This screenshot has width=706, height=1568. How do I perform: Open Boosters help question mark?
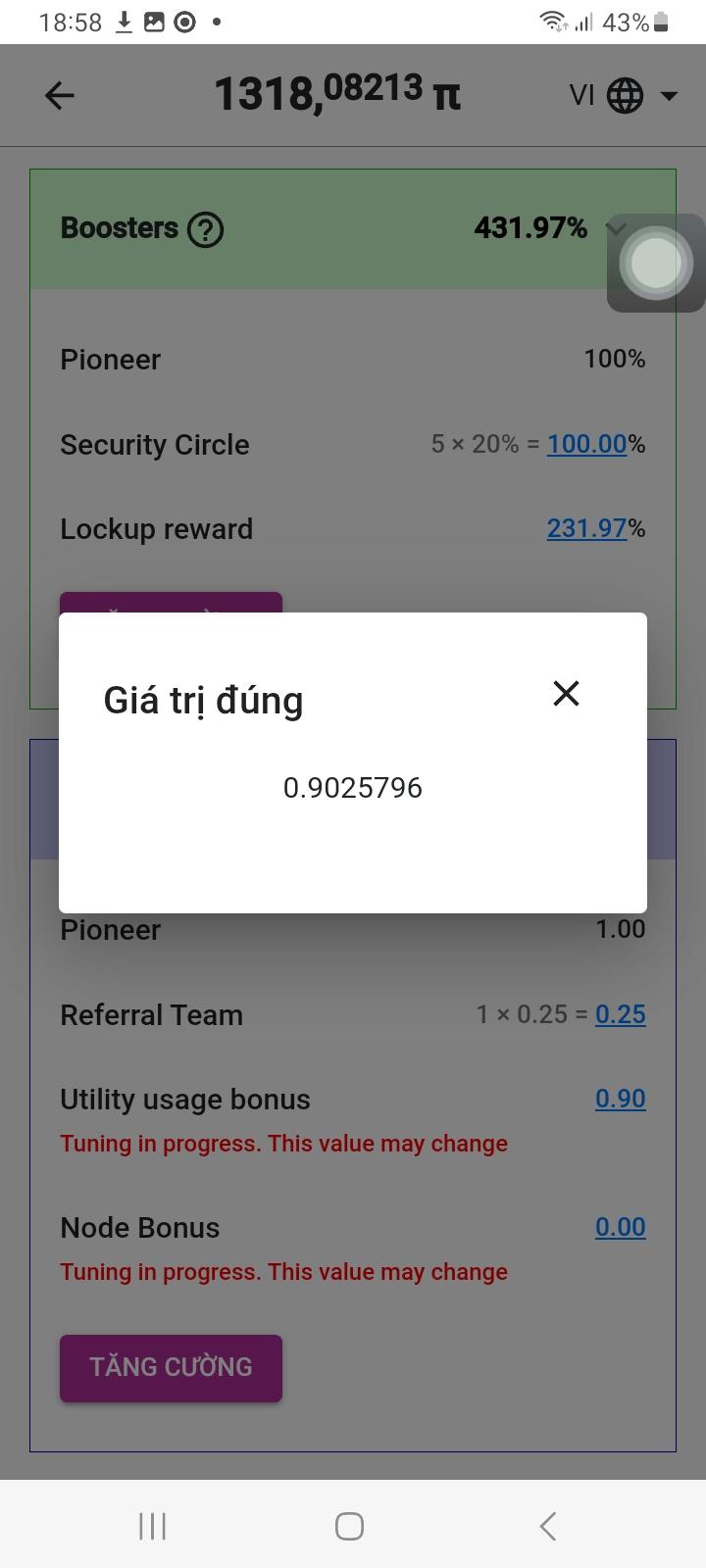coord(205,230)
